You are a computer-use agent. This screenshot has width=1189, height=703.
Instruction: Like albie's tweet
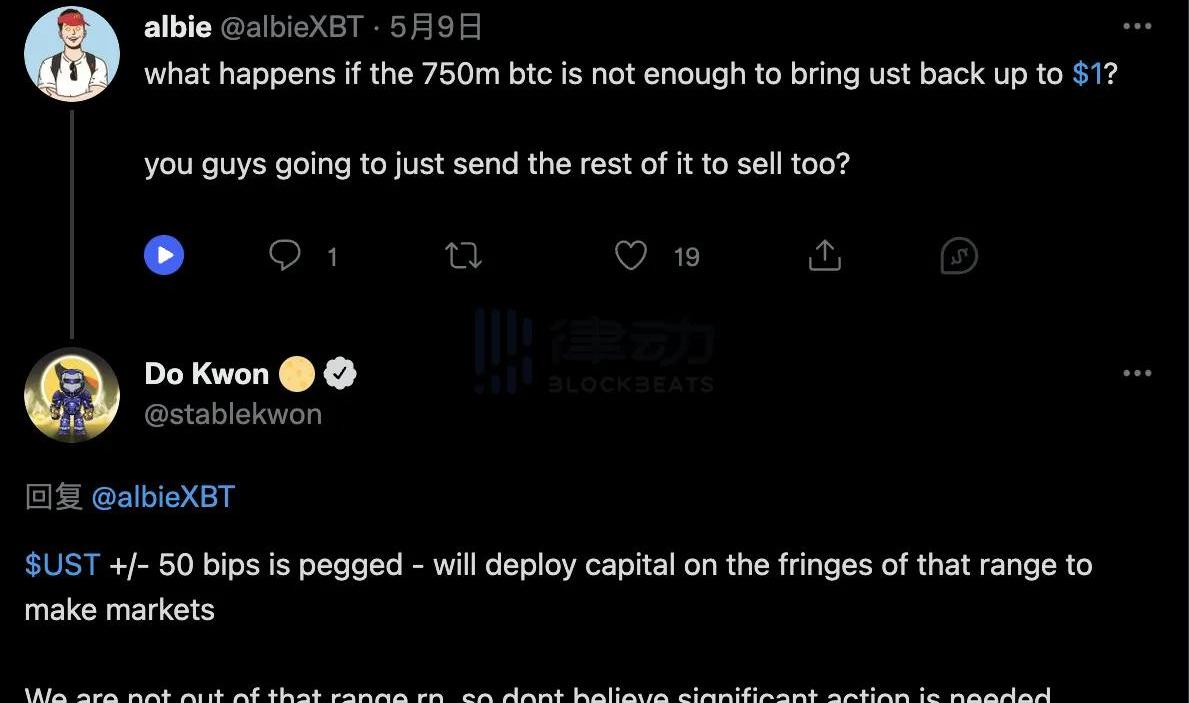tap(631, 256)
